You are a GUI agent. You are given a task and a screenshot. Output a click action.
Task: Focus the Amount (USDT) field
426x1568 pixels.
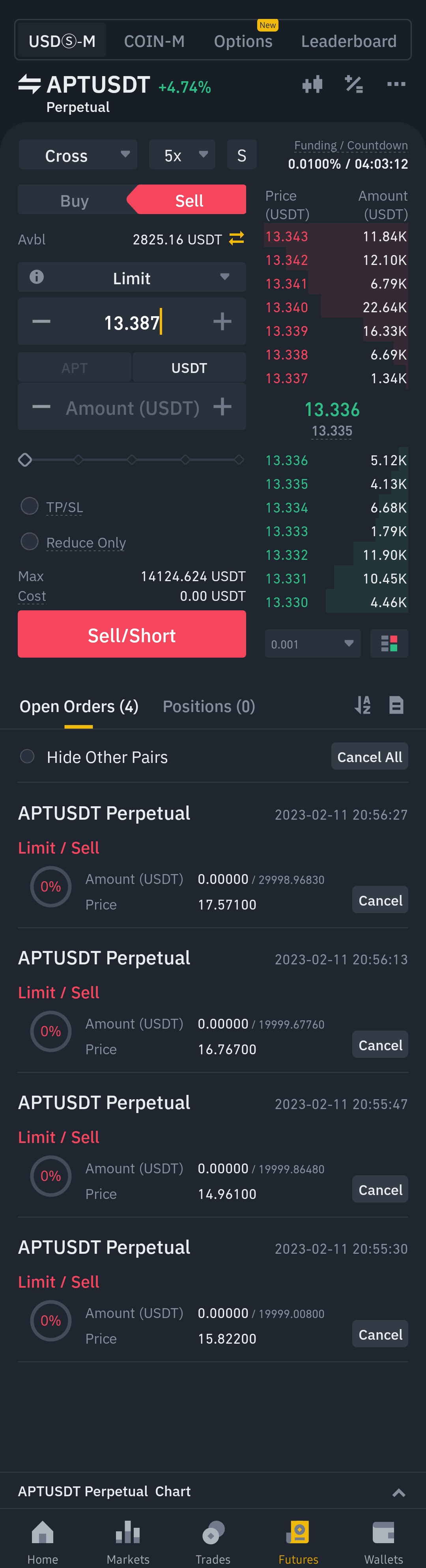tap(132, 408)
